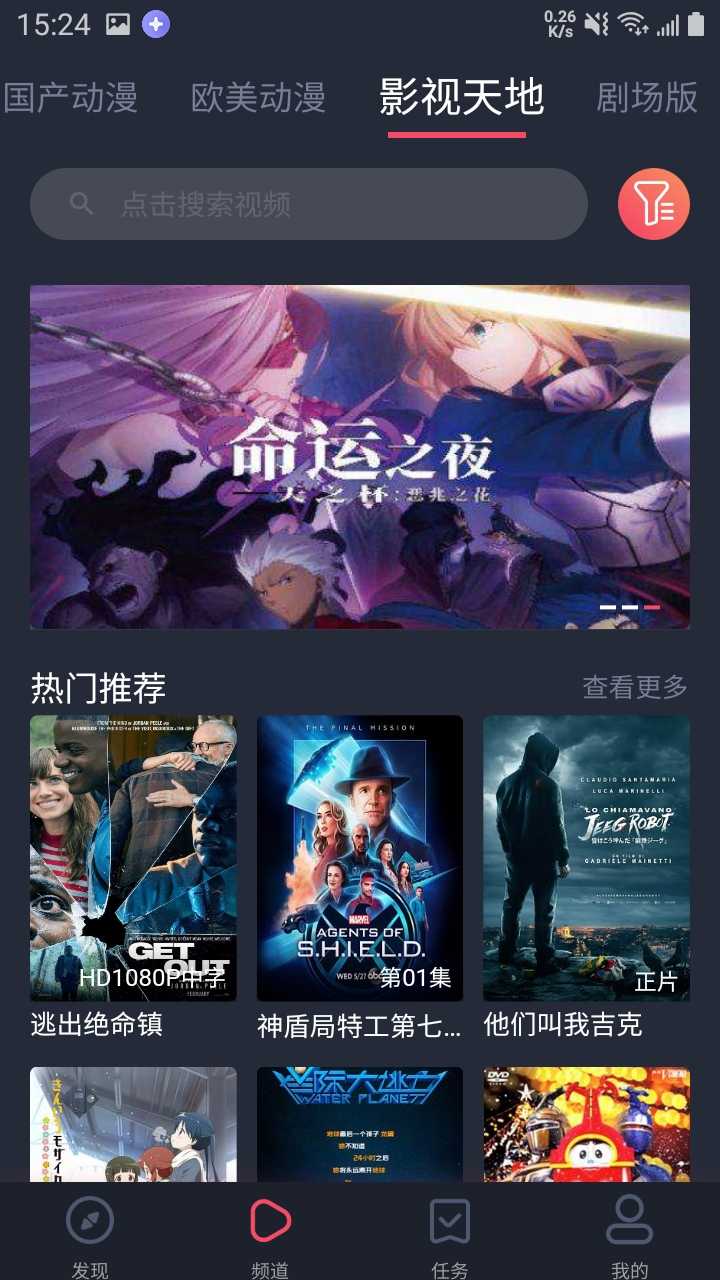Open the 任务 tasks icon in bottom bar
The width and height of the screenshot is (720, 1280).
pyautogui.click(x=452, y=1220)
